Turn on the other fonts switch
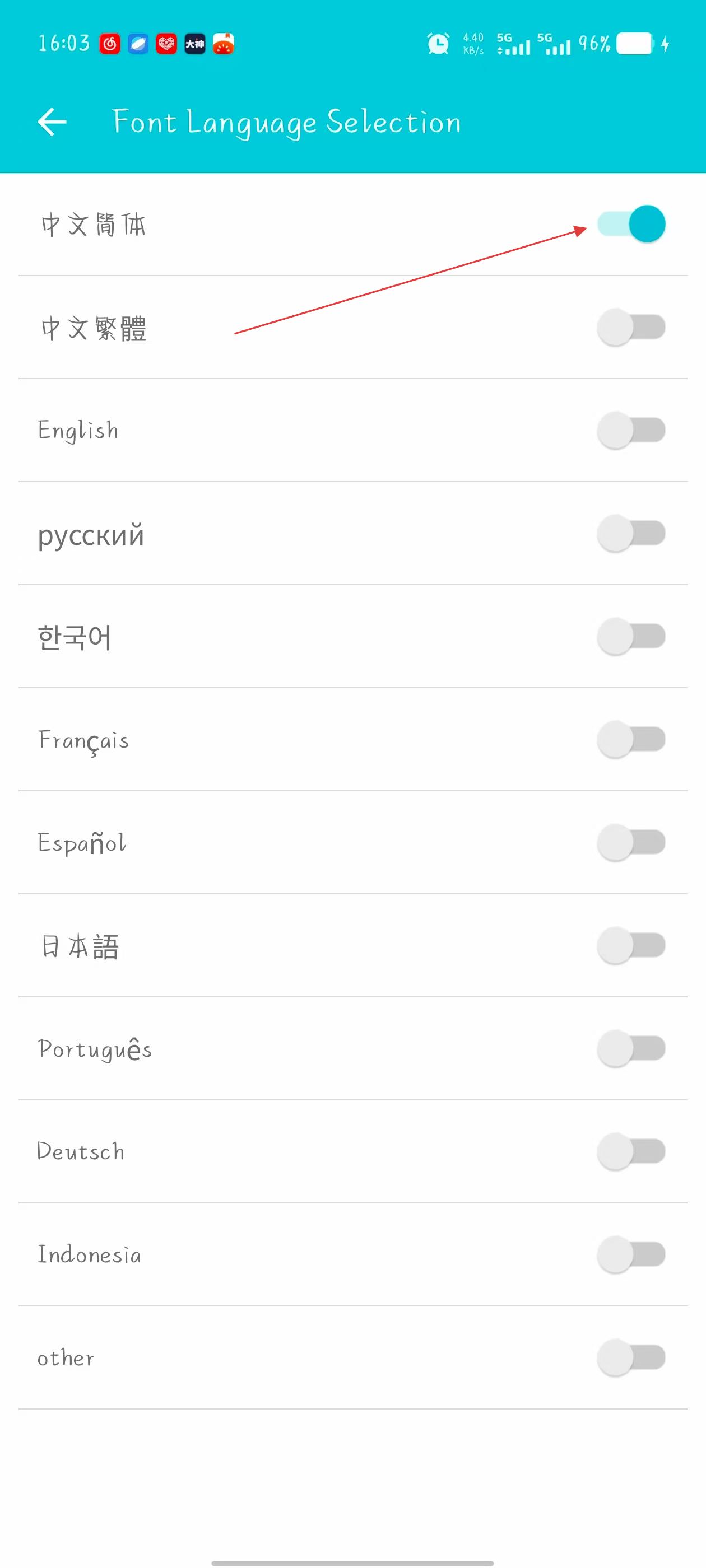706x1568 pixels. 631,1357
